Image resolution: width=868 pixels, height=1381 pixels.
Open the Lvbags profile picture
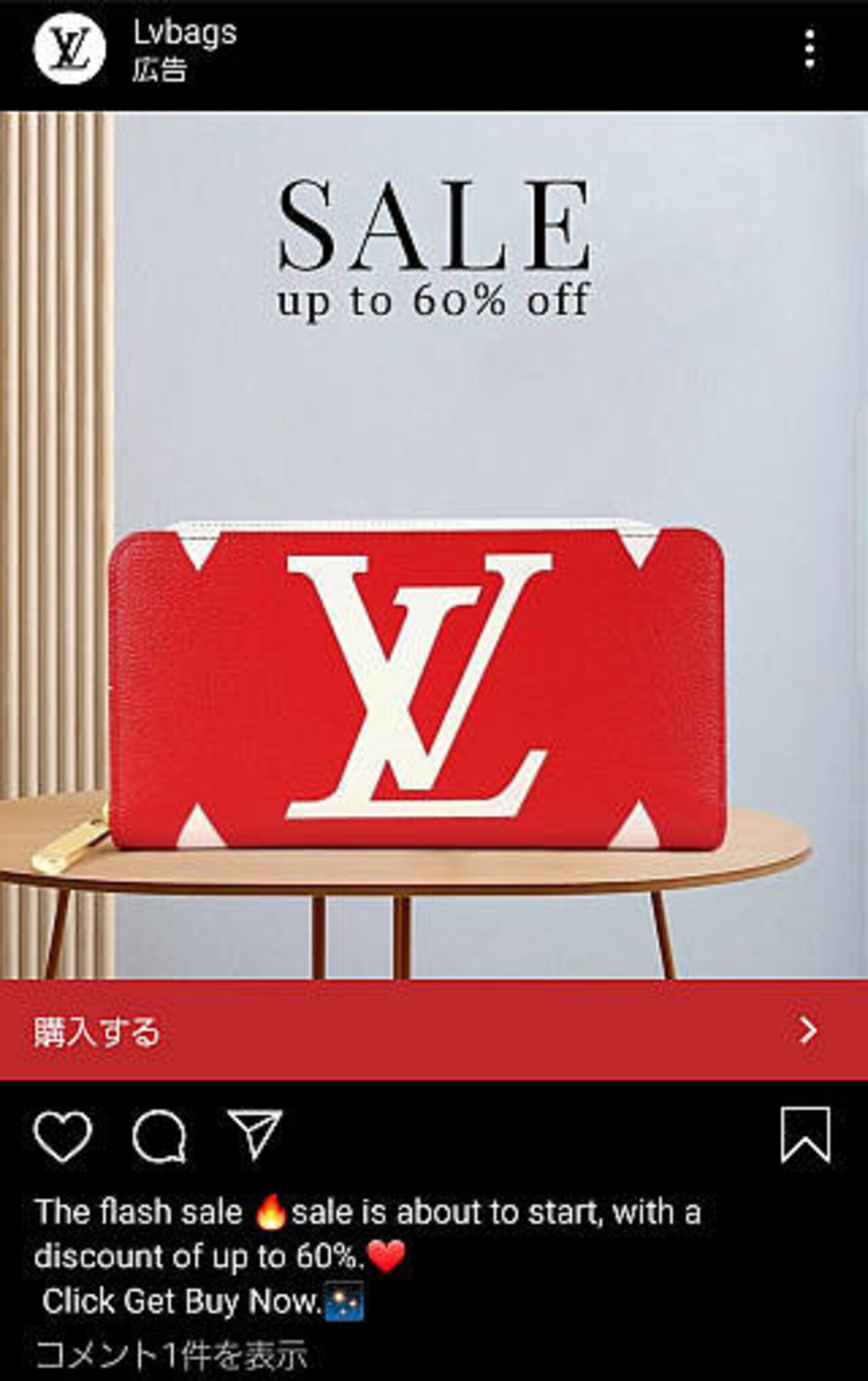tap(69, 49)
